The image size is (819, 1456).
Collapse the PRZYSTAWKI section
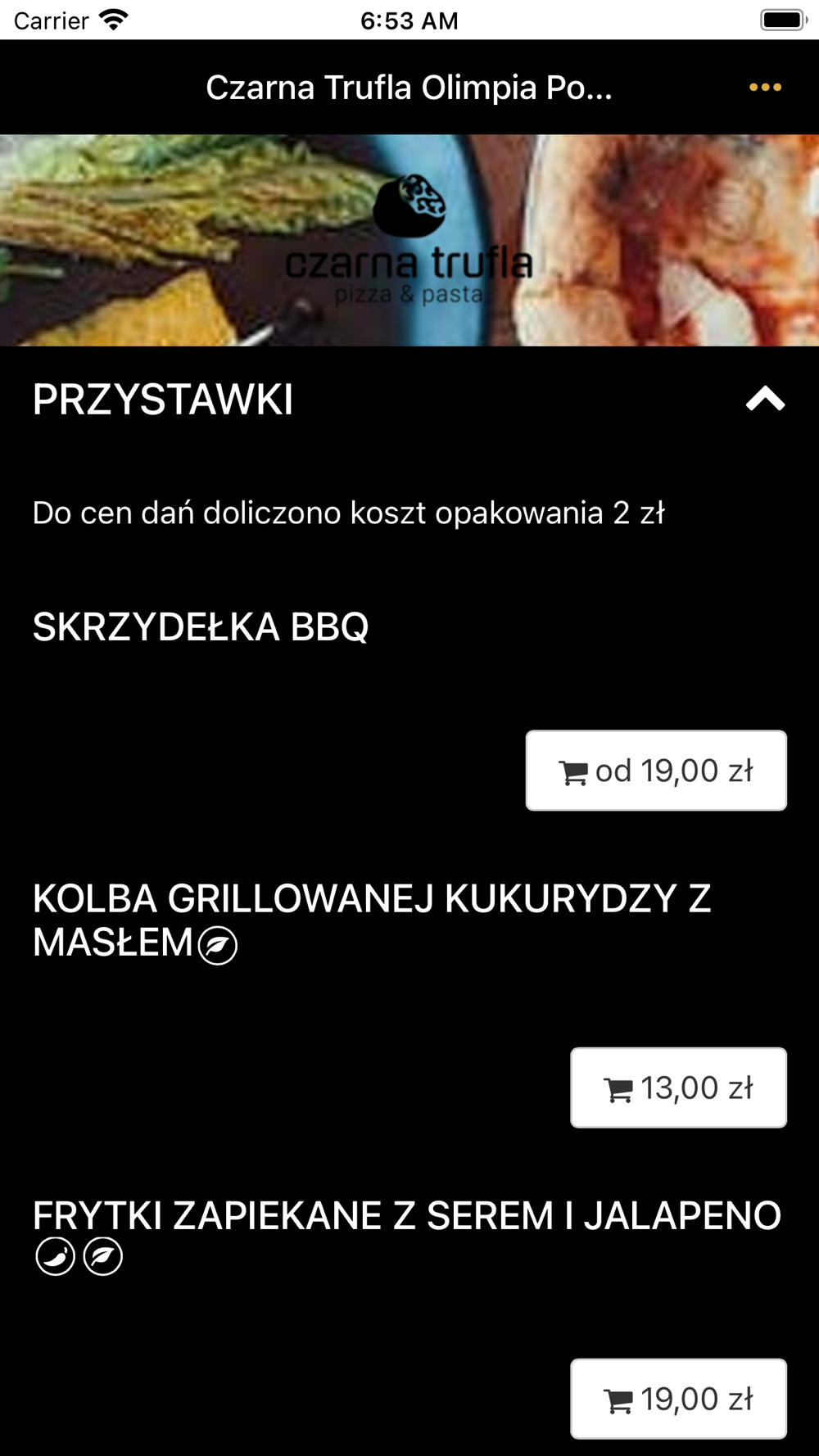click(x=765, y=400)
